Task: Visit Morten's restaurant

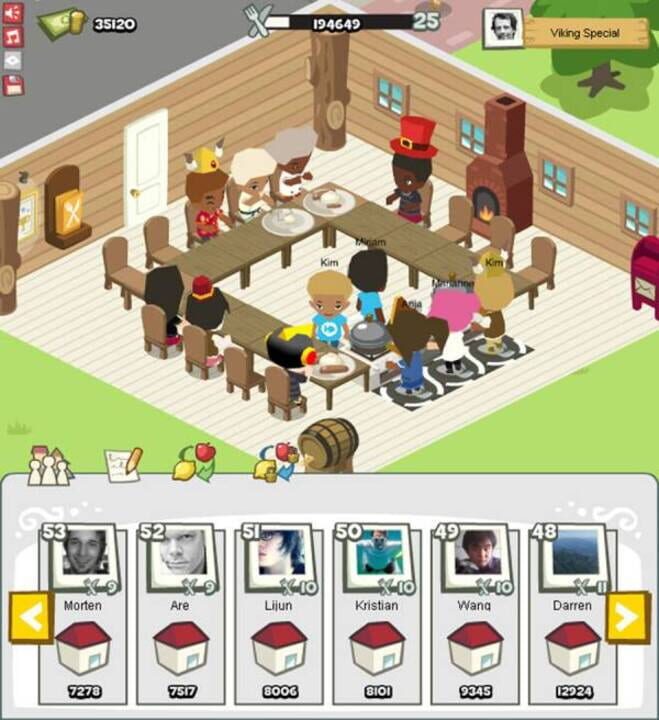Action: click(82, 647)
